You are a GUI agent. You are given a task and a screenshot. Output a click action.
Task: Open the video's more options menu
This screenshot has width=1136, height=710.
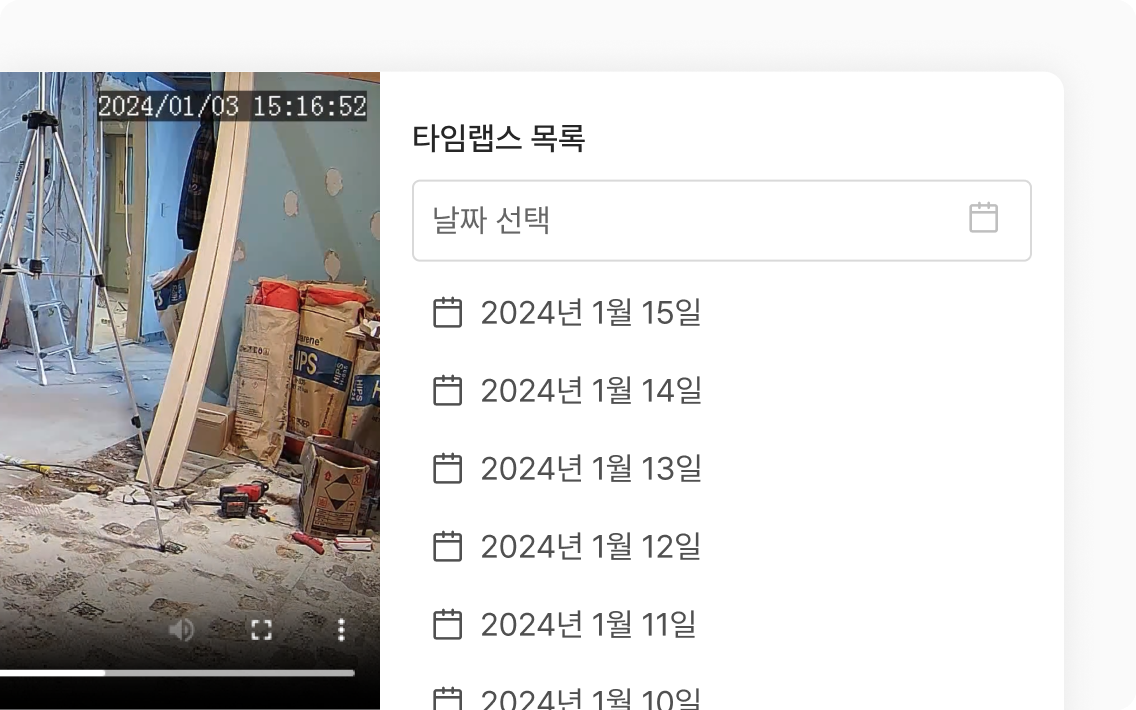tap(341, 629)
